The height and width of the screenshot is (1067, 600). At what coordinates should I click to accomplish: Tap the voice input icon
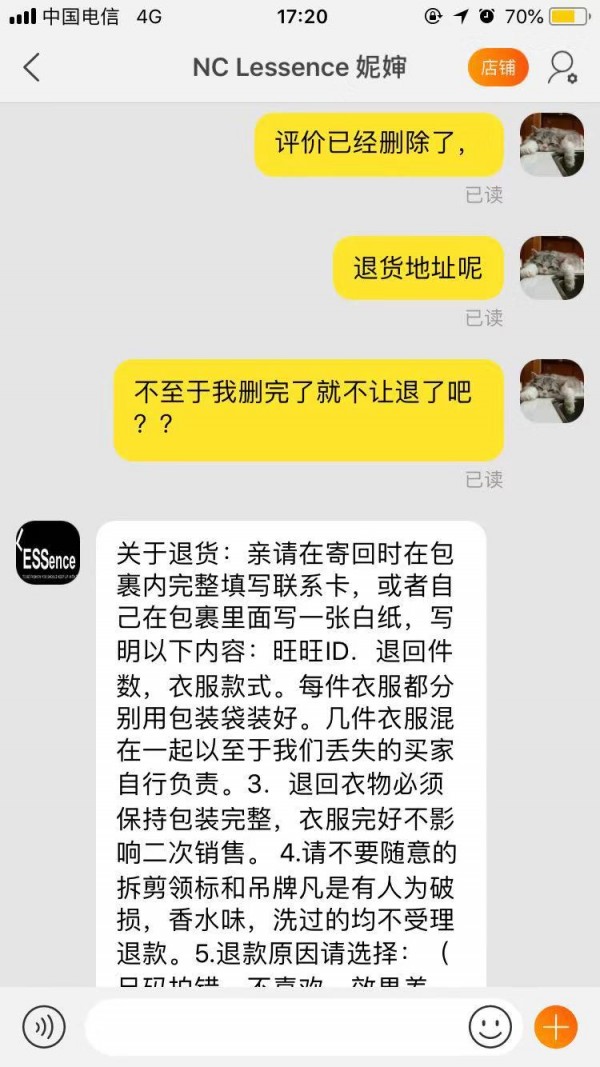click(44, 1025)
